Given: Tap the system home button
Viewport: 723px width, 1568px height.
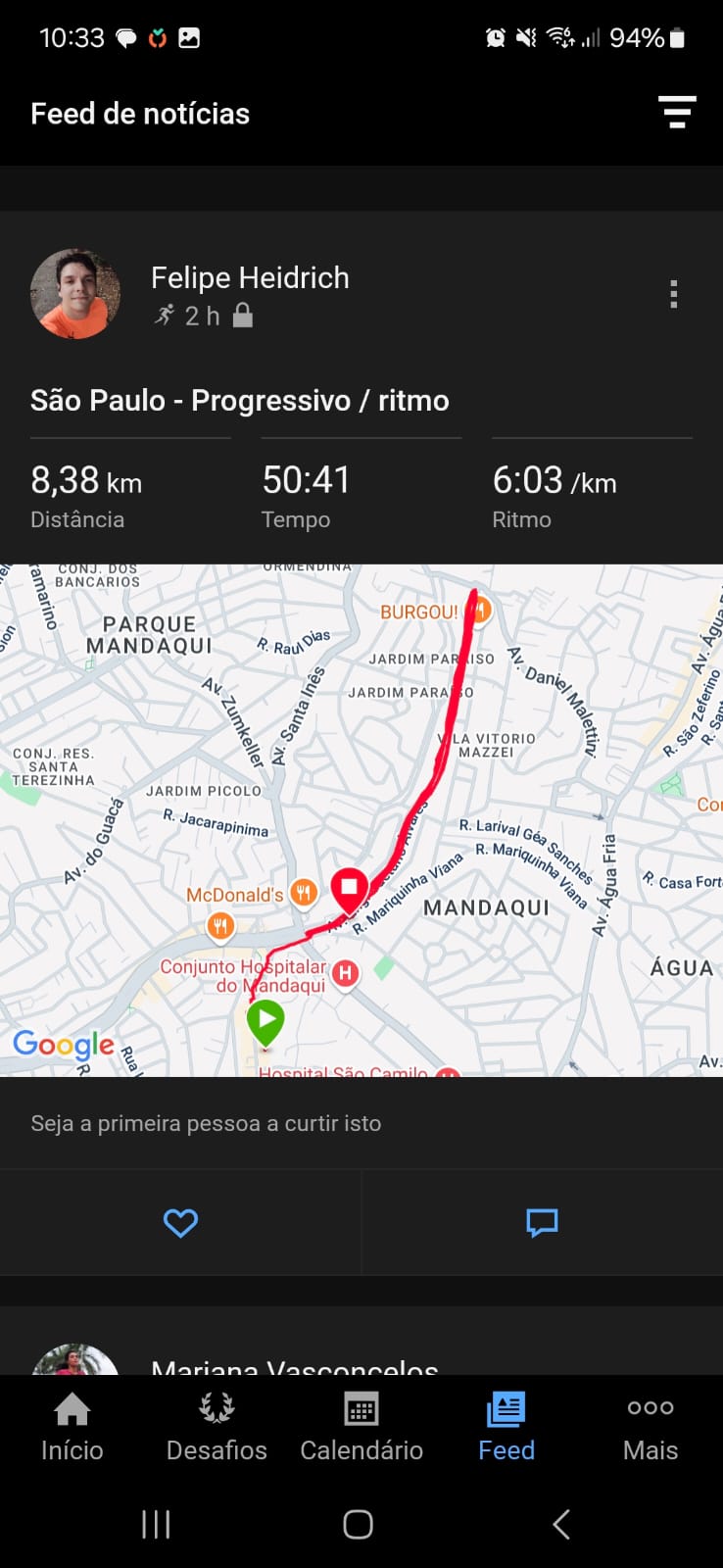Looking at the screenshot, I should (359, 1524).
